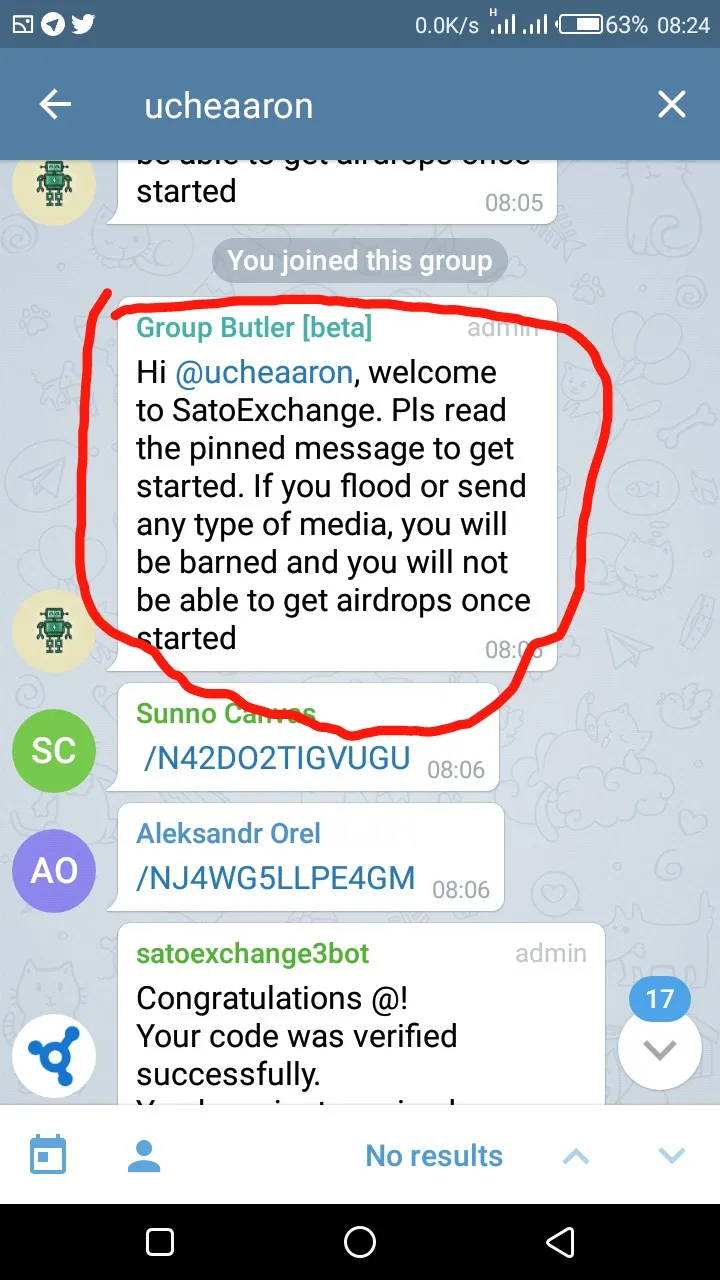The image size is (720, 1280).
Task: Open Sunno Canvas's SC avatar
Action: point(54,750)
